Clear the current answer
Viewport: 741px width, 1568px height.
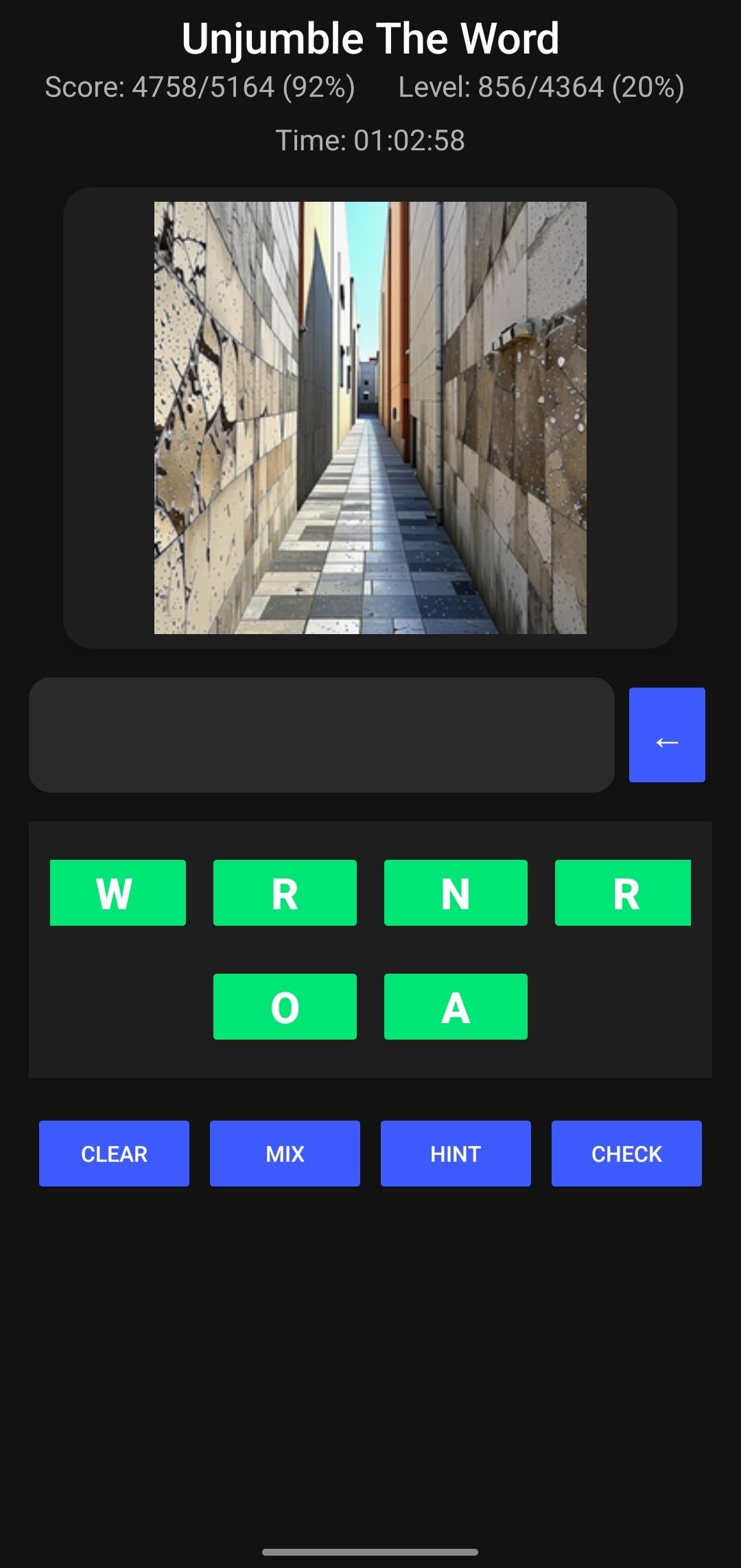tap(114, 1154)
